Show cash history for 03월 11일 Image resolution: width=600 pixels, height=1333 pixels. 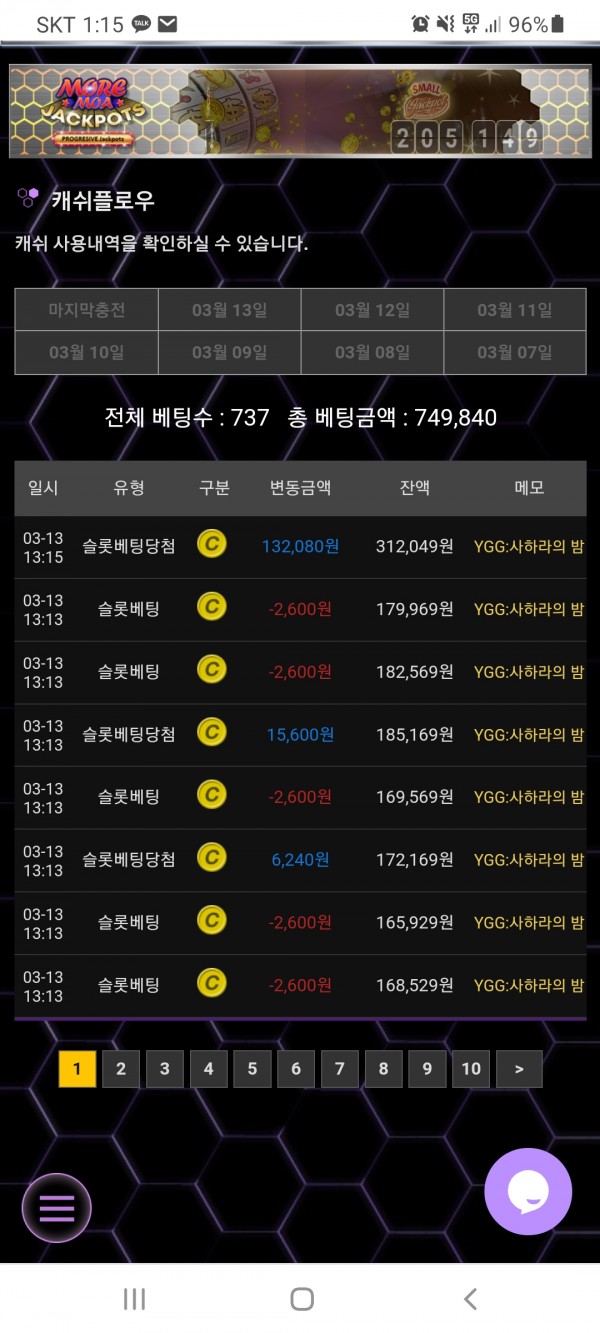point(514,310)
